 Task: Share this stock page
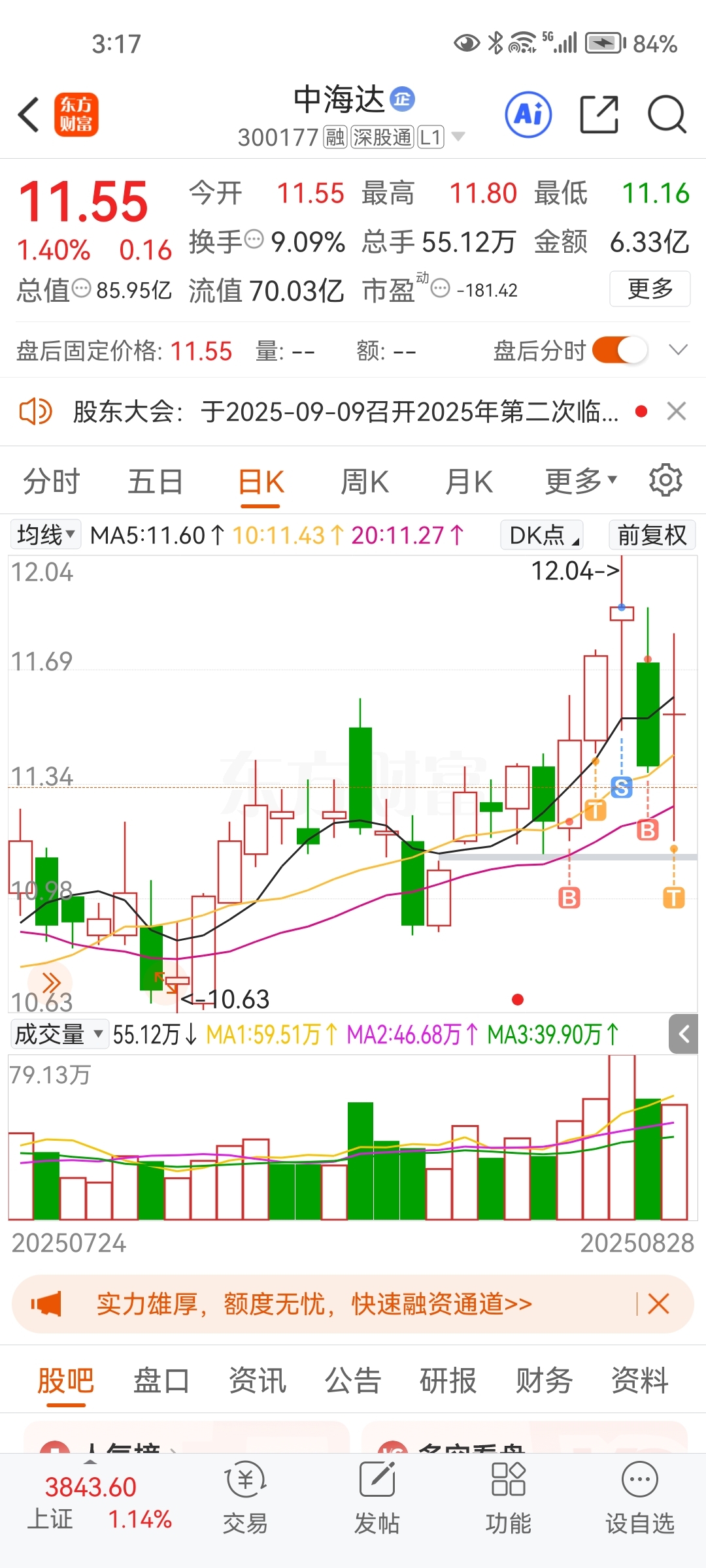point(599,114)
